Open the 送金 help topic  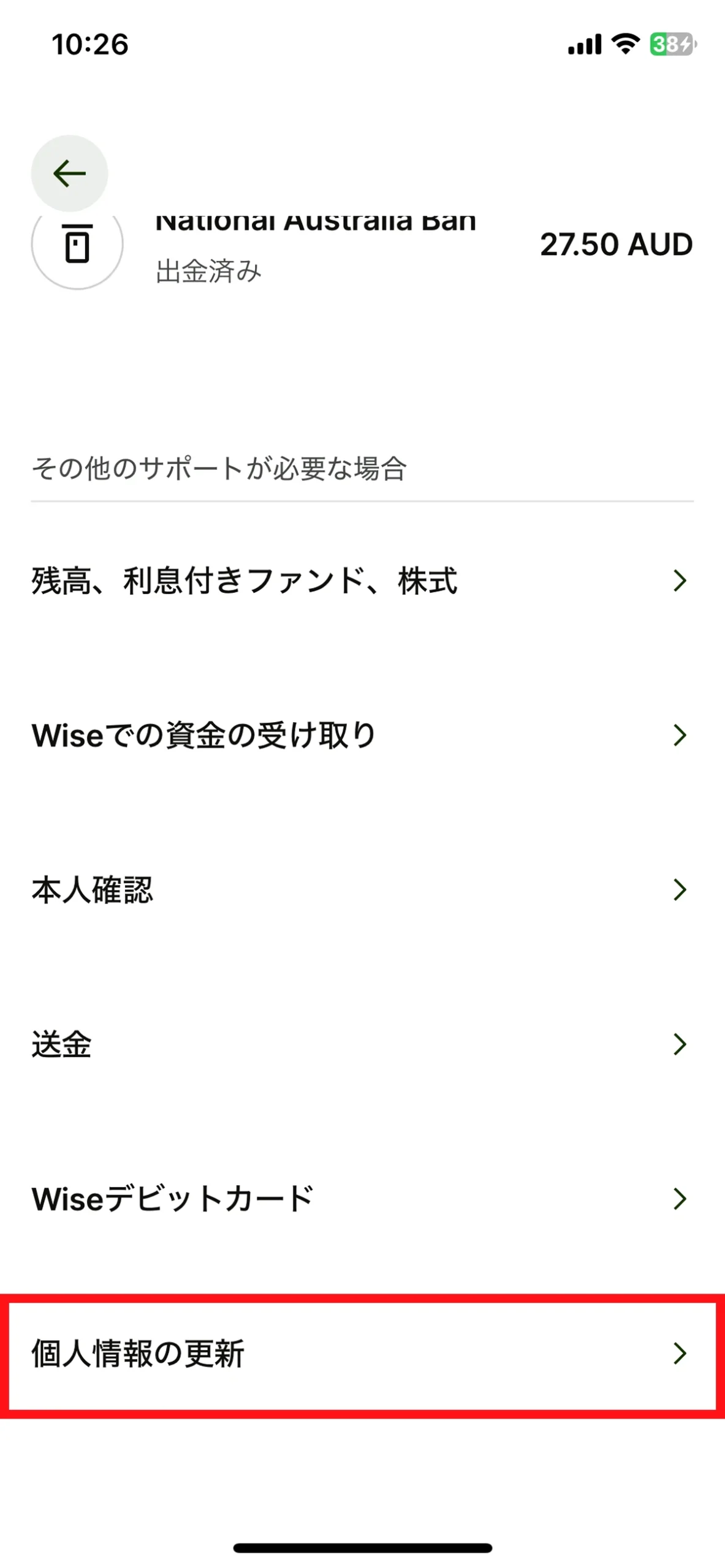[362, 1043]
